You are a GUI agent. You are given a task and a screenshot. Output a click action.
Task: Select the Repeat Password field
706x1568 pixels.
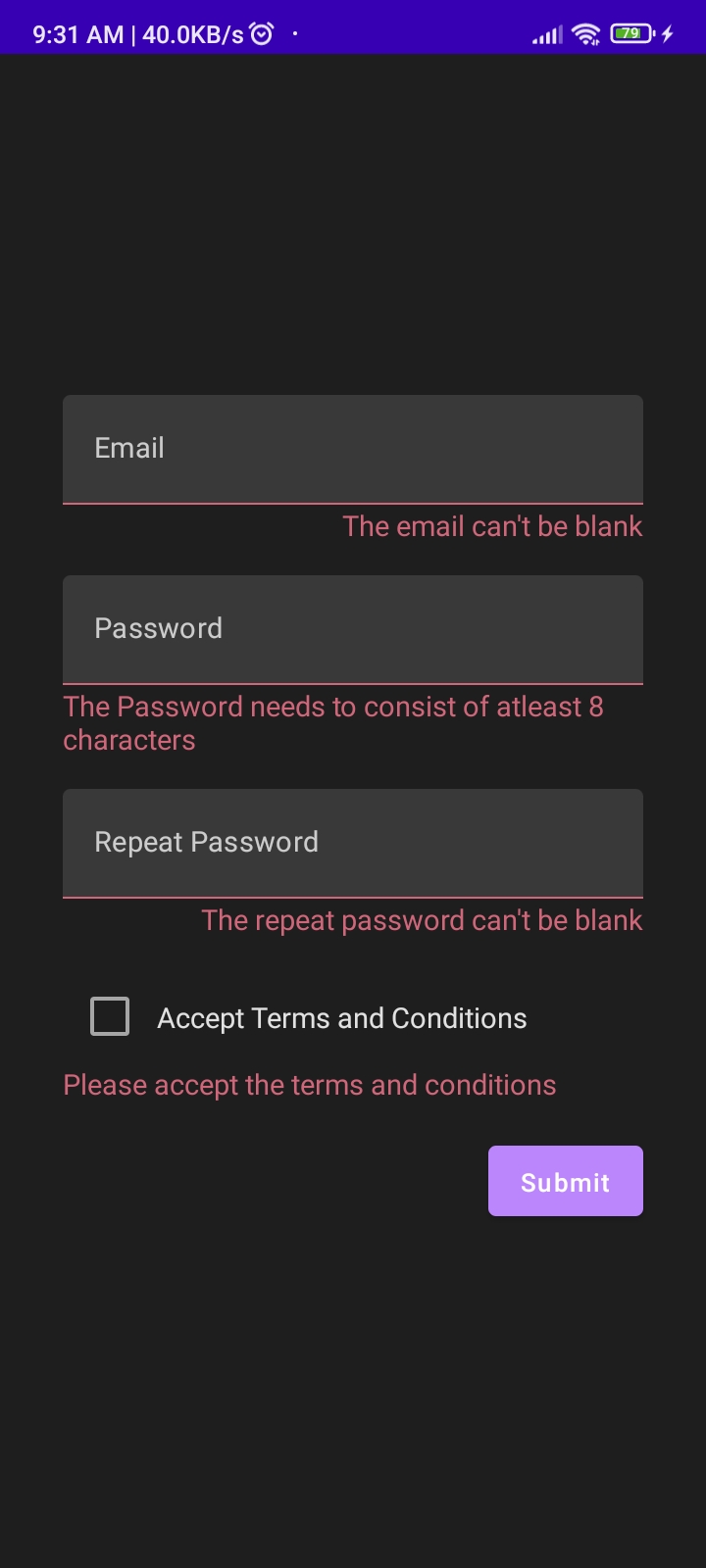point(353,842)
